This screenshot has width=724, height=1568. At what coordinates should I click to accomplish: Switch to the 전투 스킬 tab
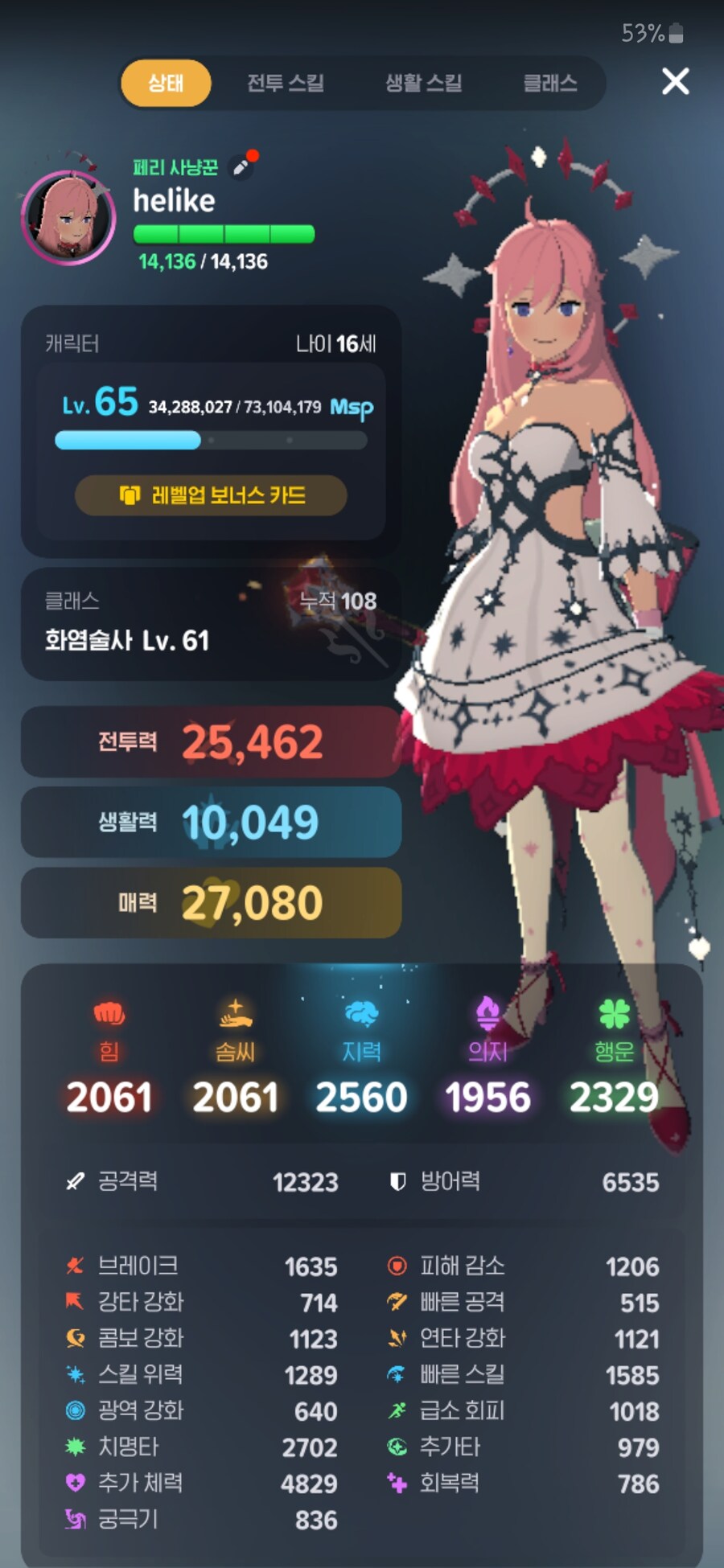point(285,83)
